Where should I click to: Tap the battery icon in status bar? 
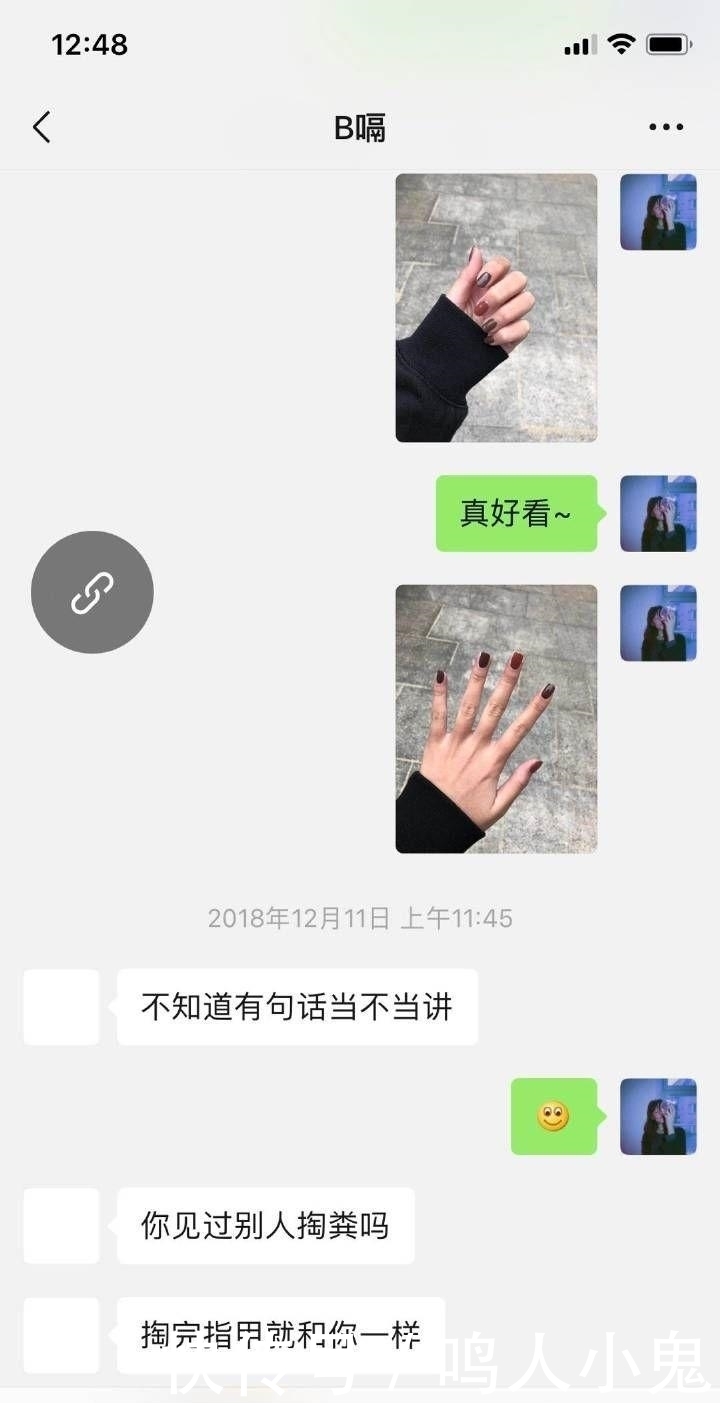click(x=666, y=44)
